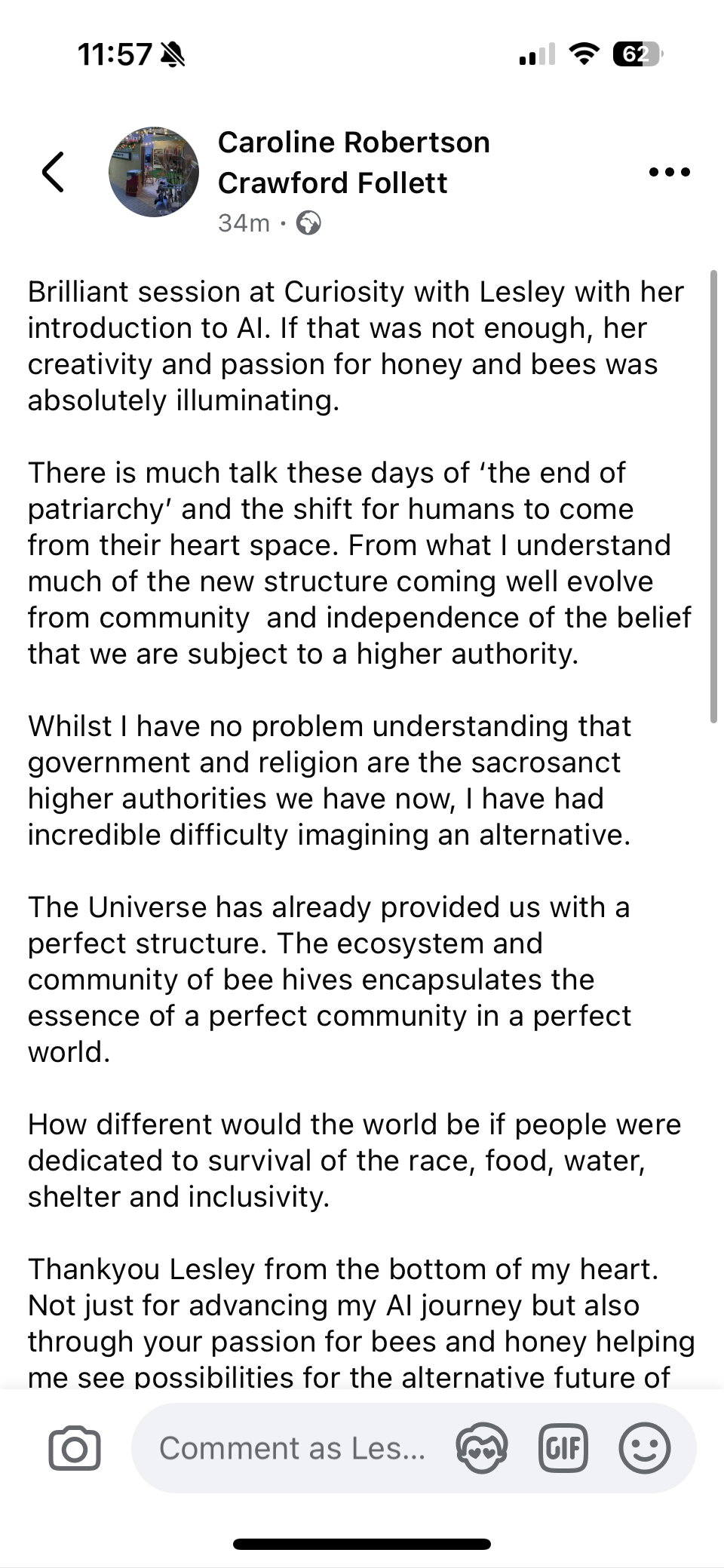
Task: Open the emoji picker
Action: [644, 1449]
